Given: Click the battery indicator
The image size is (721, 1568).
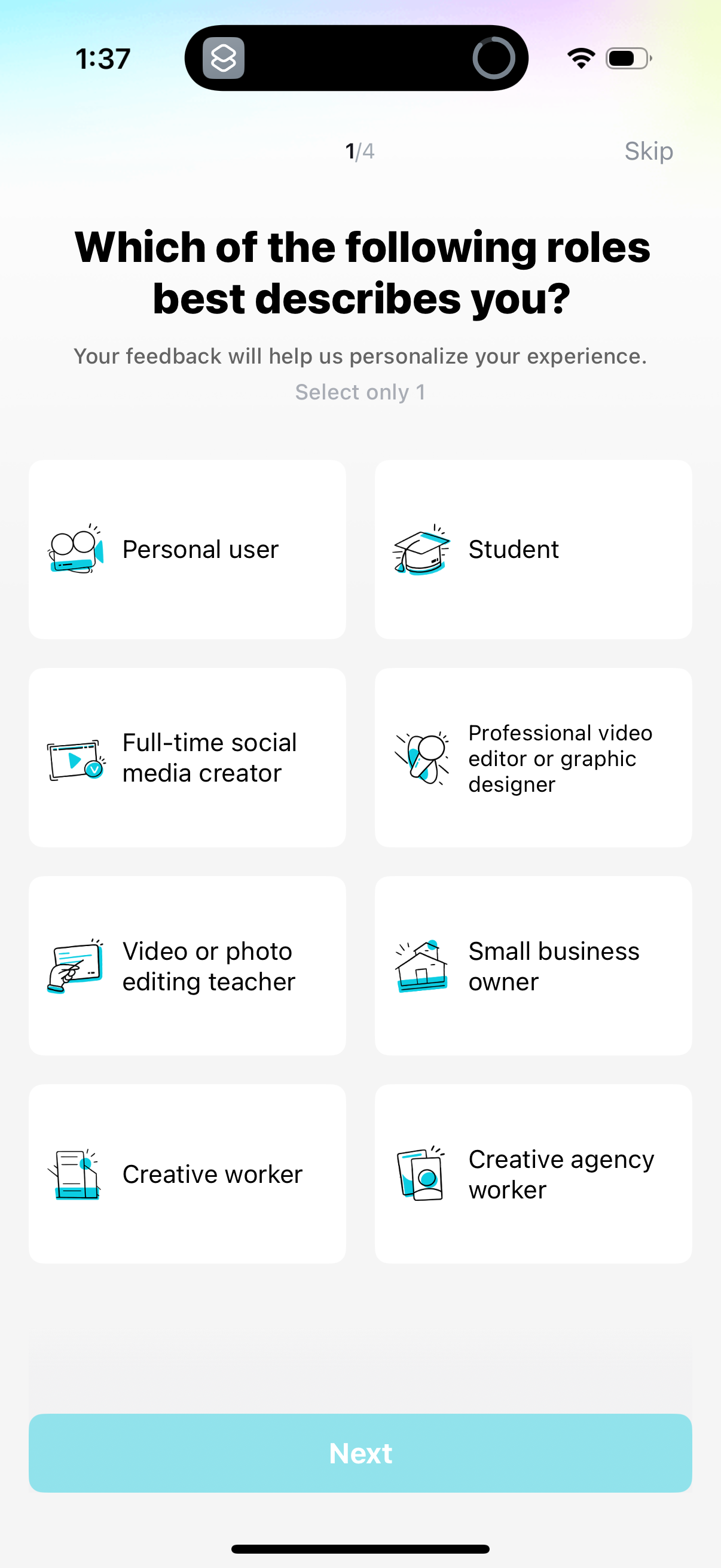Looking at the screenshot, I should pyautogui.click(x=627, y=57).
